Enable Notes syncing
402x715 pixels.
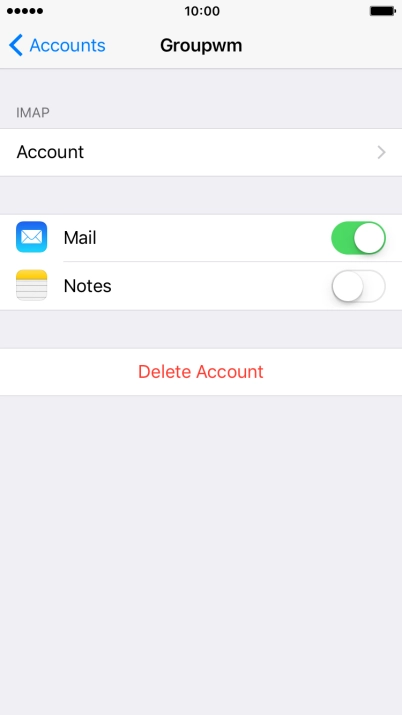click(x=358, y=286)
